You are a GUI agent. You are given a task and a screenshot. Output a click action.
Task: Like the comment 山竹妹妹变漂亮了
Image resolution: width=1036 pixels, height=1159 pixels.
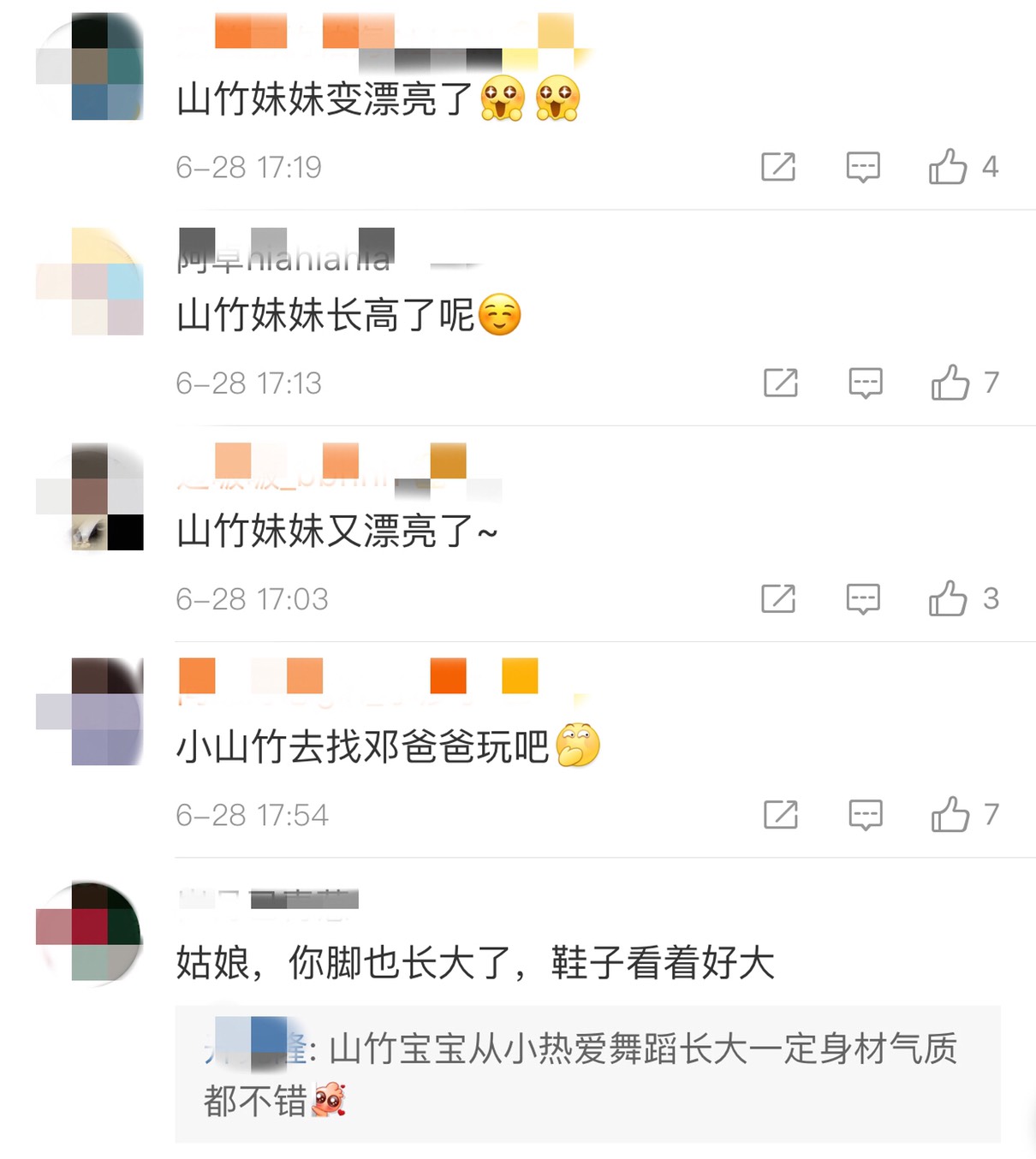(948, 167)
